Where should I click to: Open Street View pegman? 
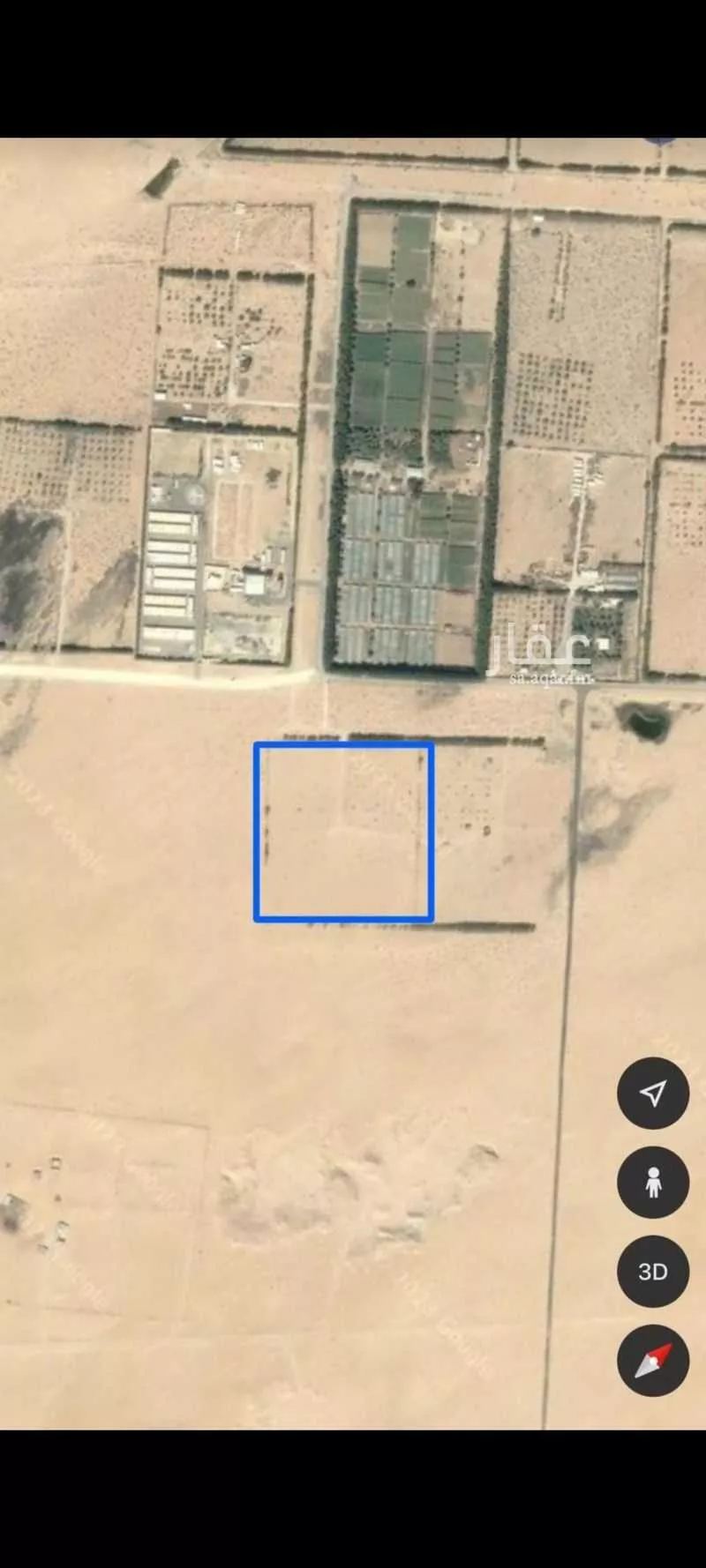[652, 1183]
